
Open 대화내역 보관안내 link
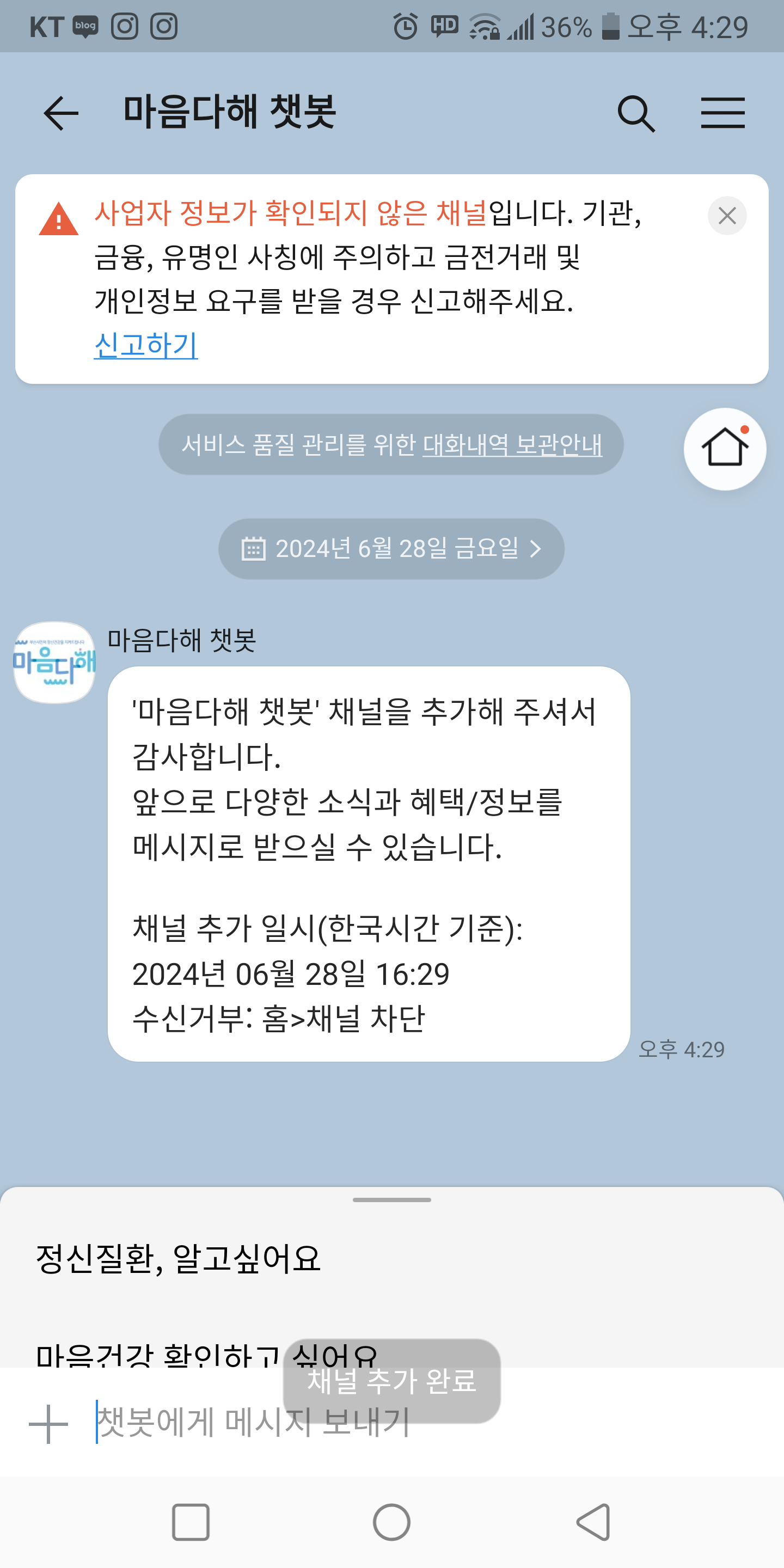tap(512, 445)
